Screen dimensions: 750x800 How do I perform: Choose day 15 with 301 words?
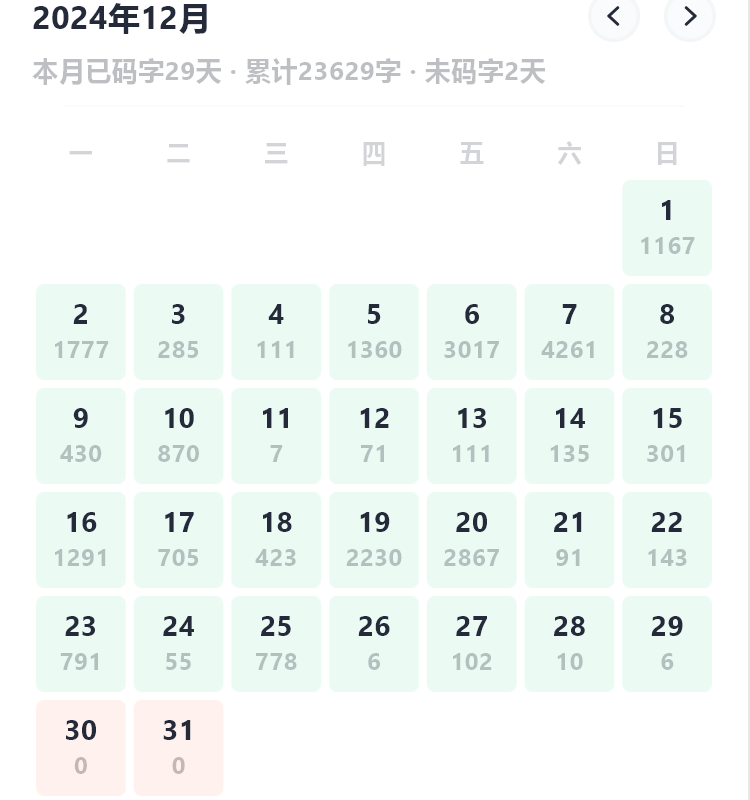coord(667,435)
